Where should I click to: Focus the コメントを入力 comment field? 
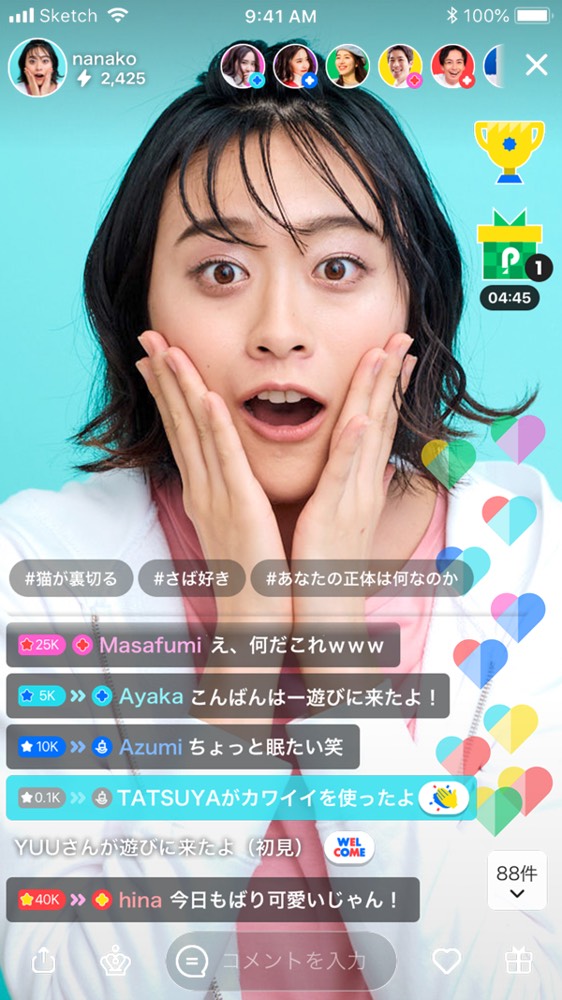tap(281, 961)
